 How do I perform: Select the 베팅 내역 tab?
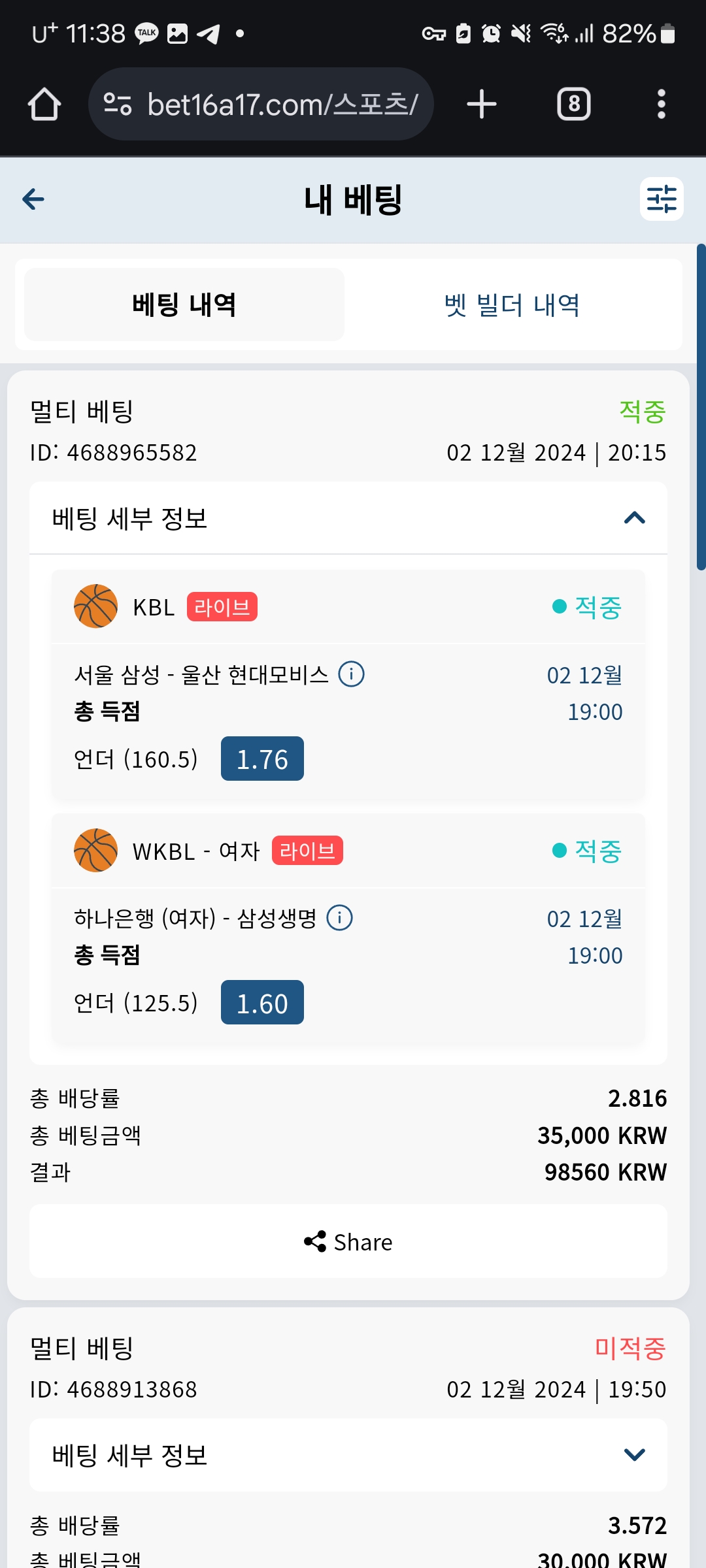184,304
